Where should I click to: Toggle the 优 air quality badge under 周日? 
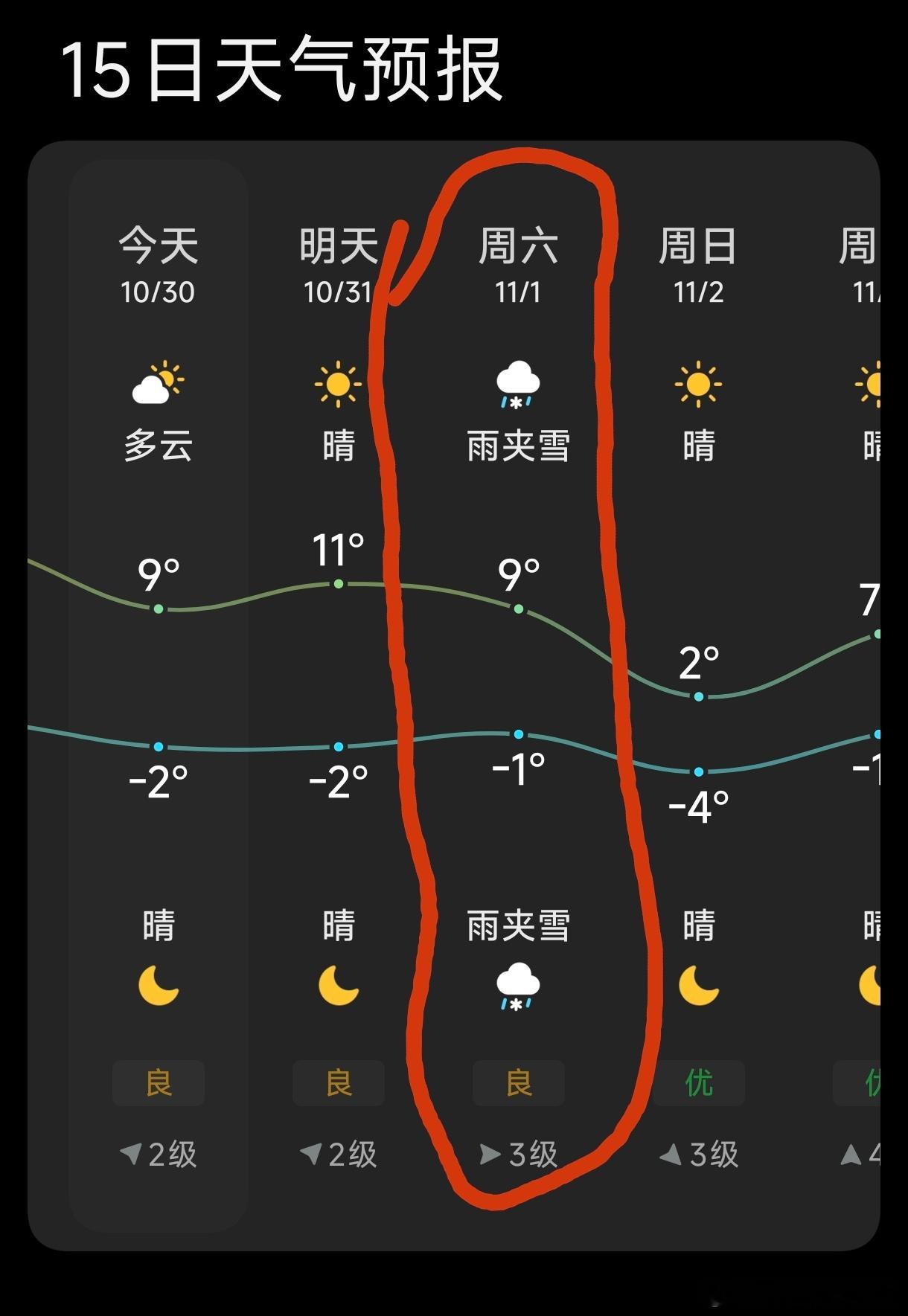coord(699,1084)
